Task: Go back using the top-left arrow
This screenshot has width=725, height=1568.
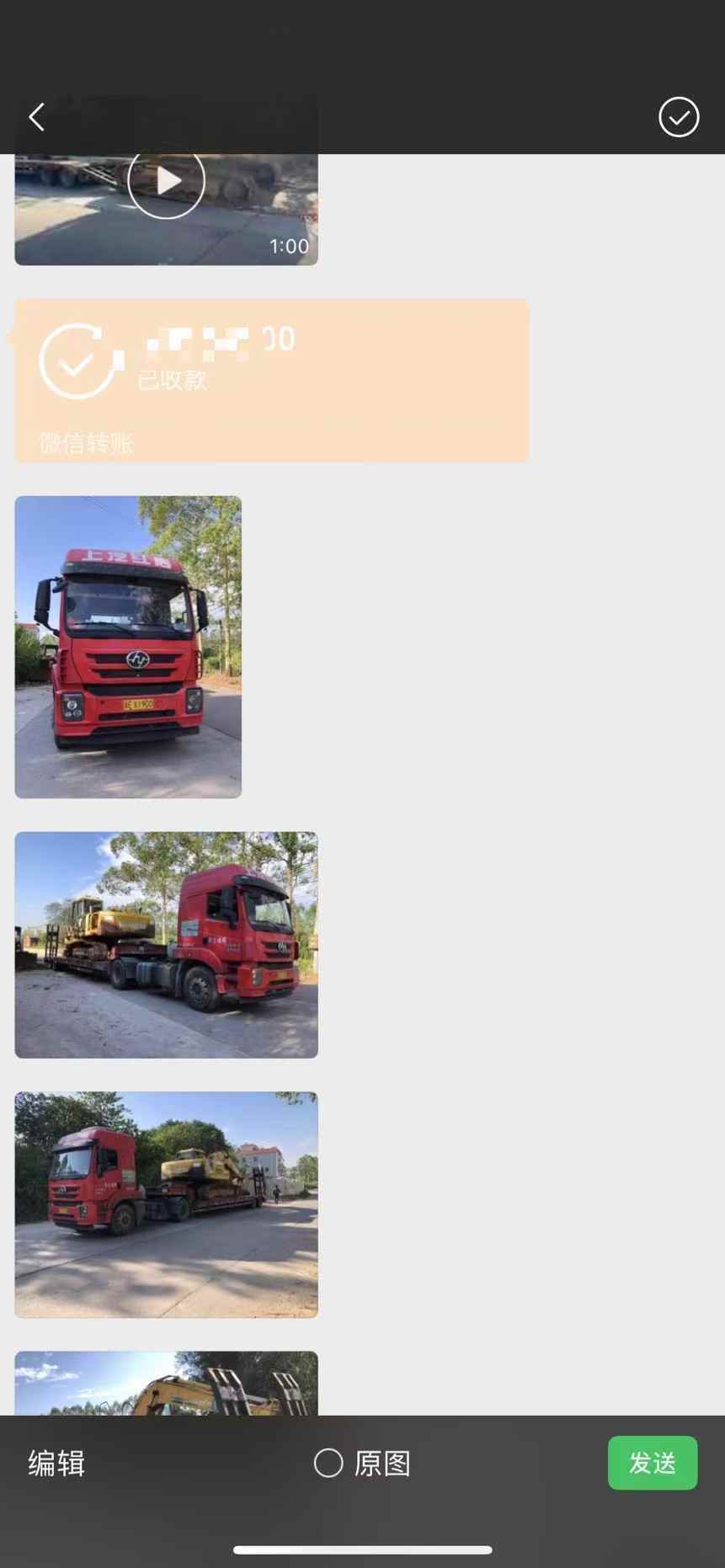Action: [36, 117]
